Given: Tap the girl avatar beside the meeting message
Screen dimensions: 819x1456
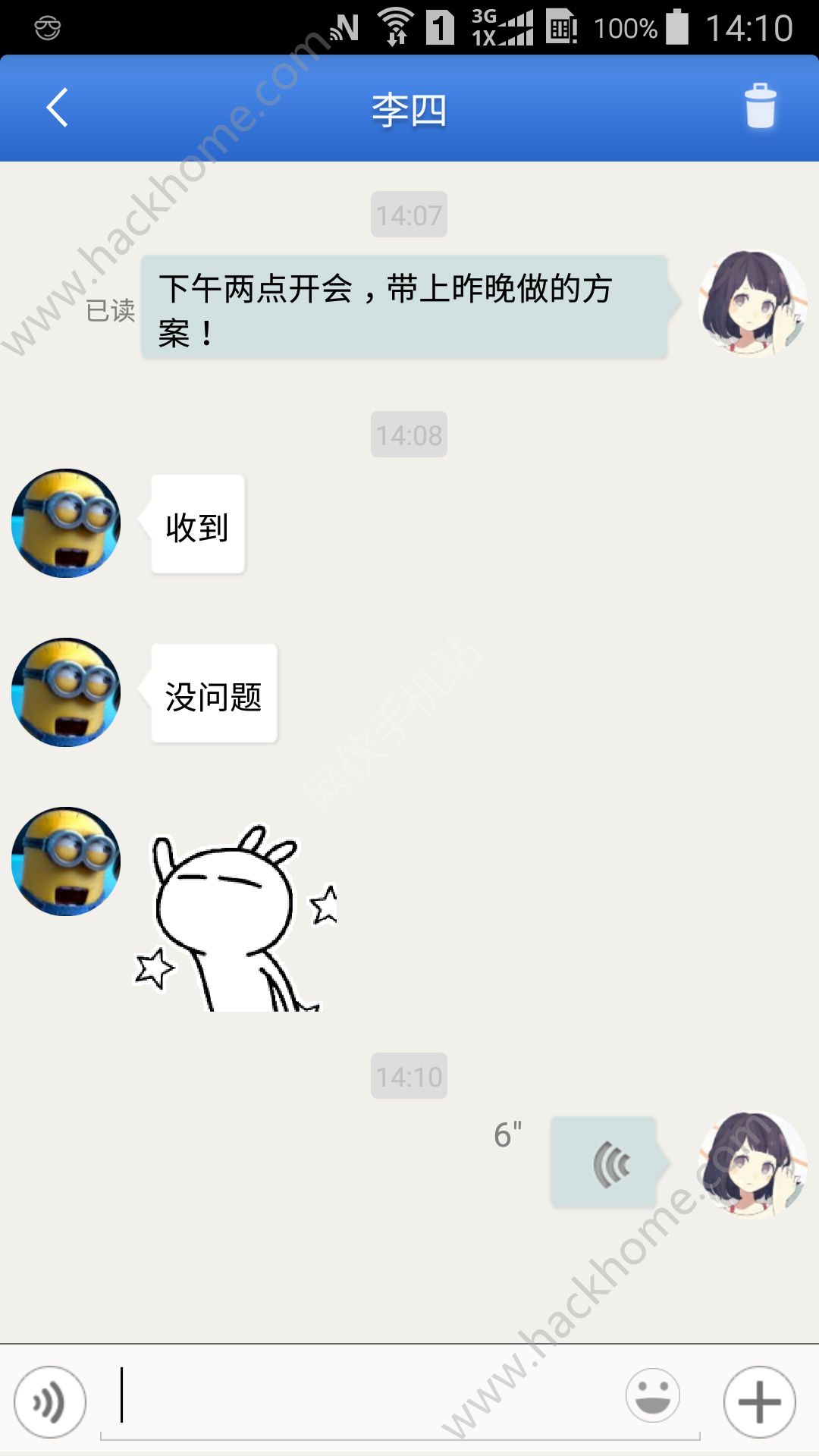Looking at the screenshot, I should point(752,304).
